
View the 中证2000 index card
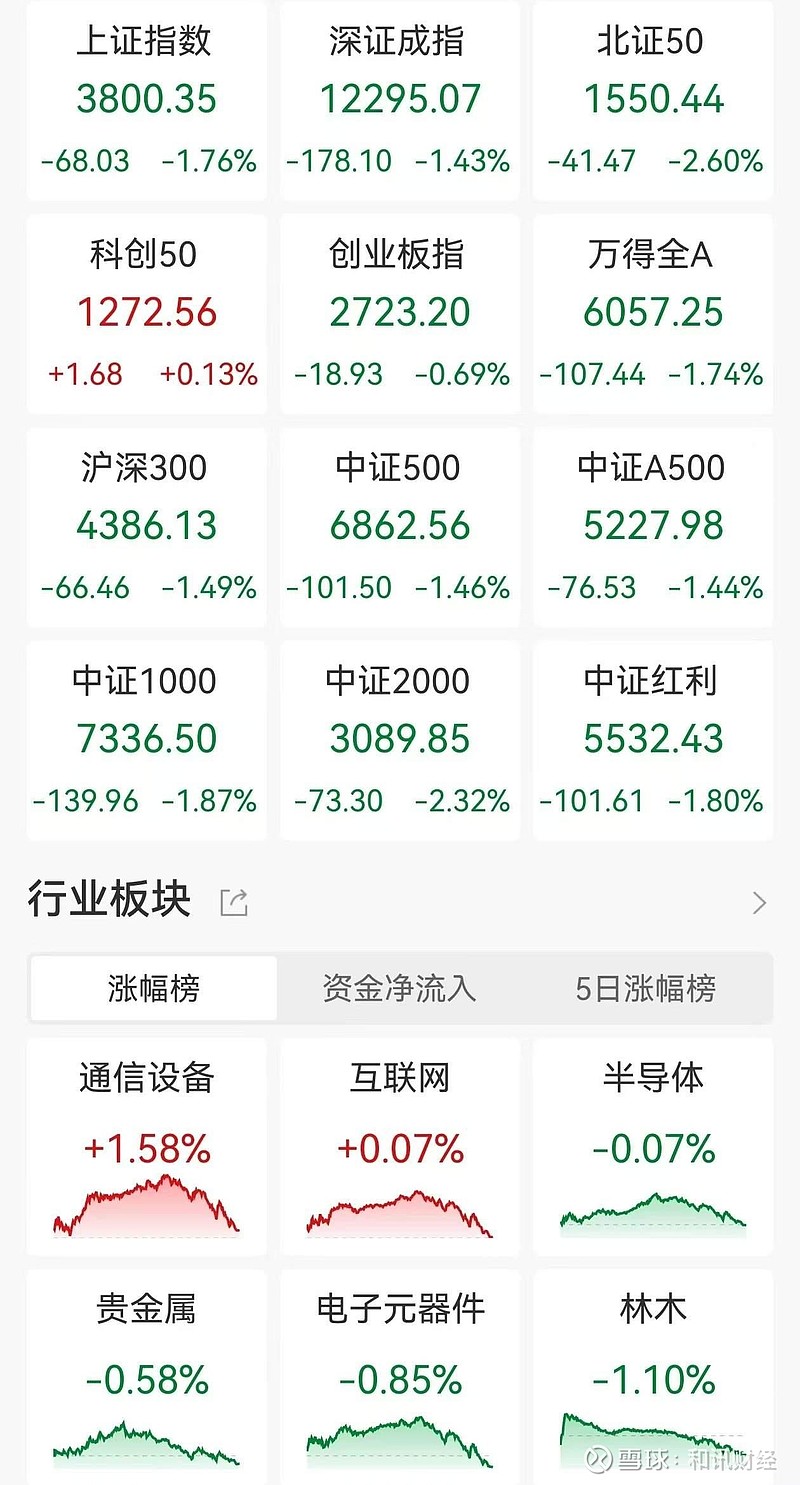click(399, 740)
